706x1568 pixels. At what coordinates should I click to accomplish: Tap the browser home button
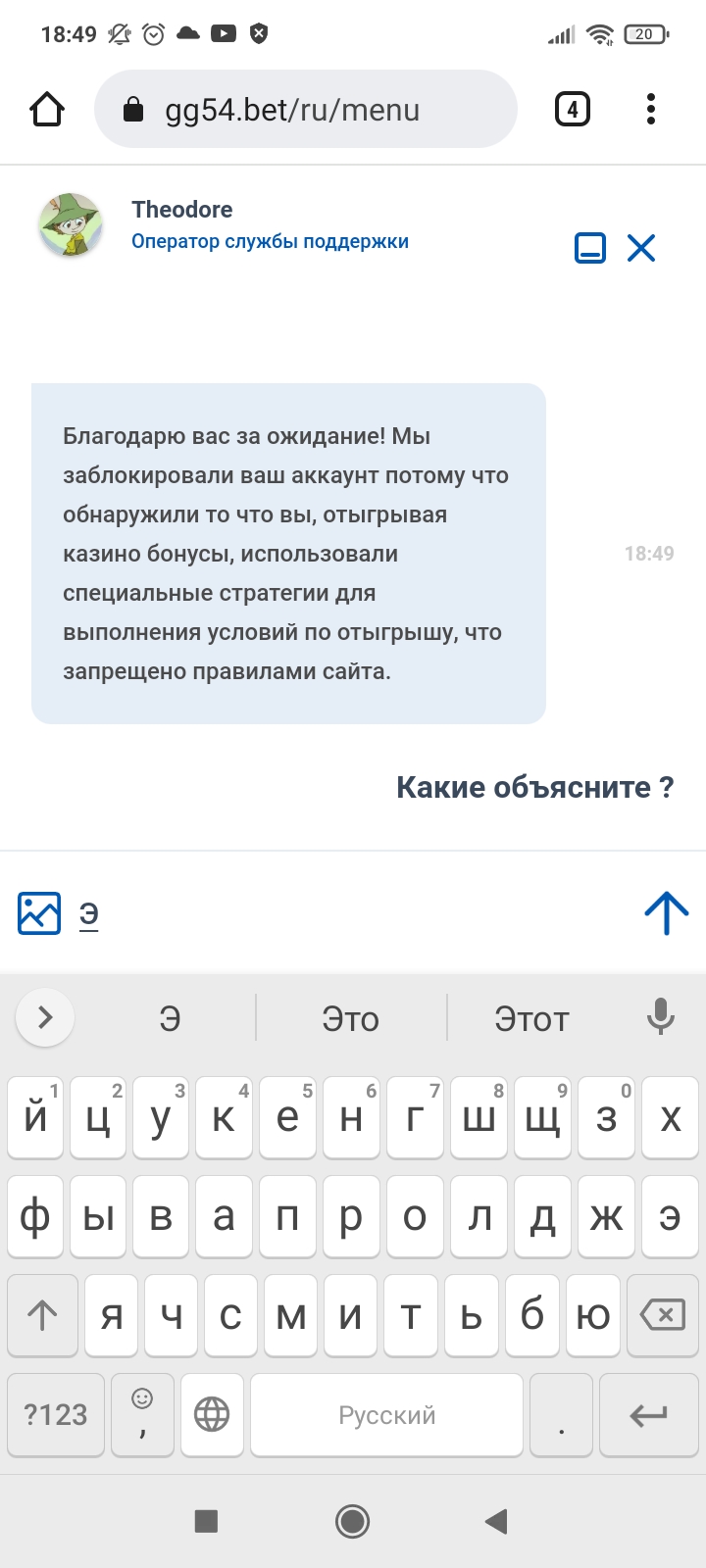click(47, 109)
